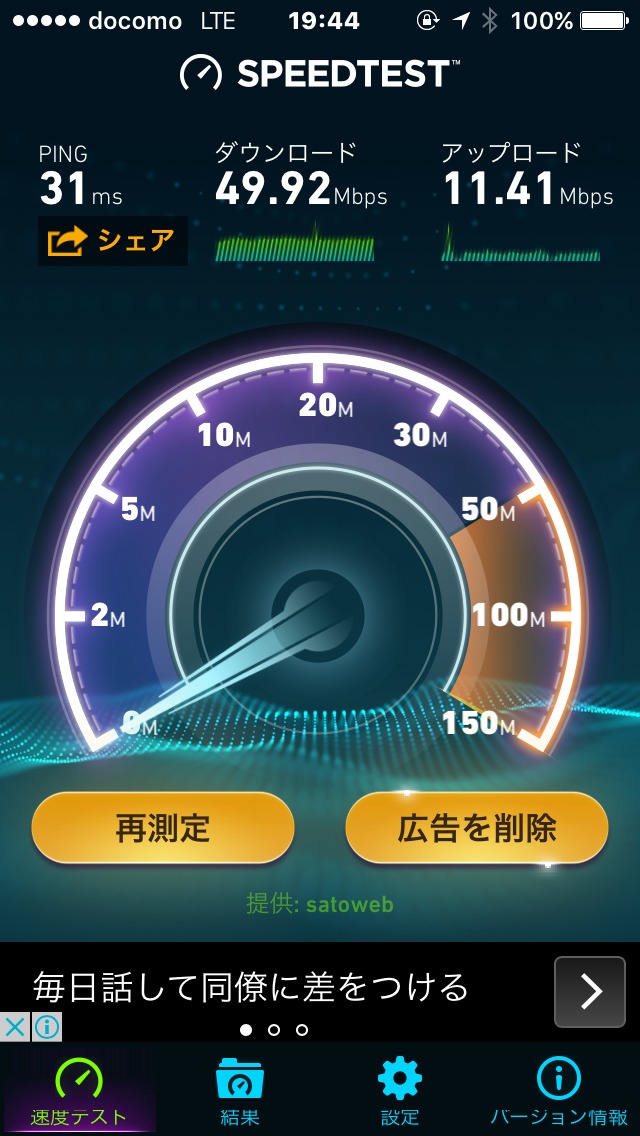Open the ad info icon
This screenshot has width=640, height=1136.
[47, 1027]
